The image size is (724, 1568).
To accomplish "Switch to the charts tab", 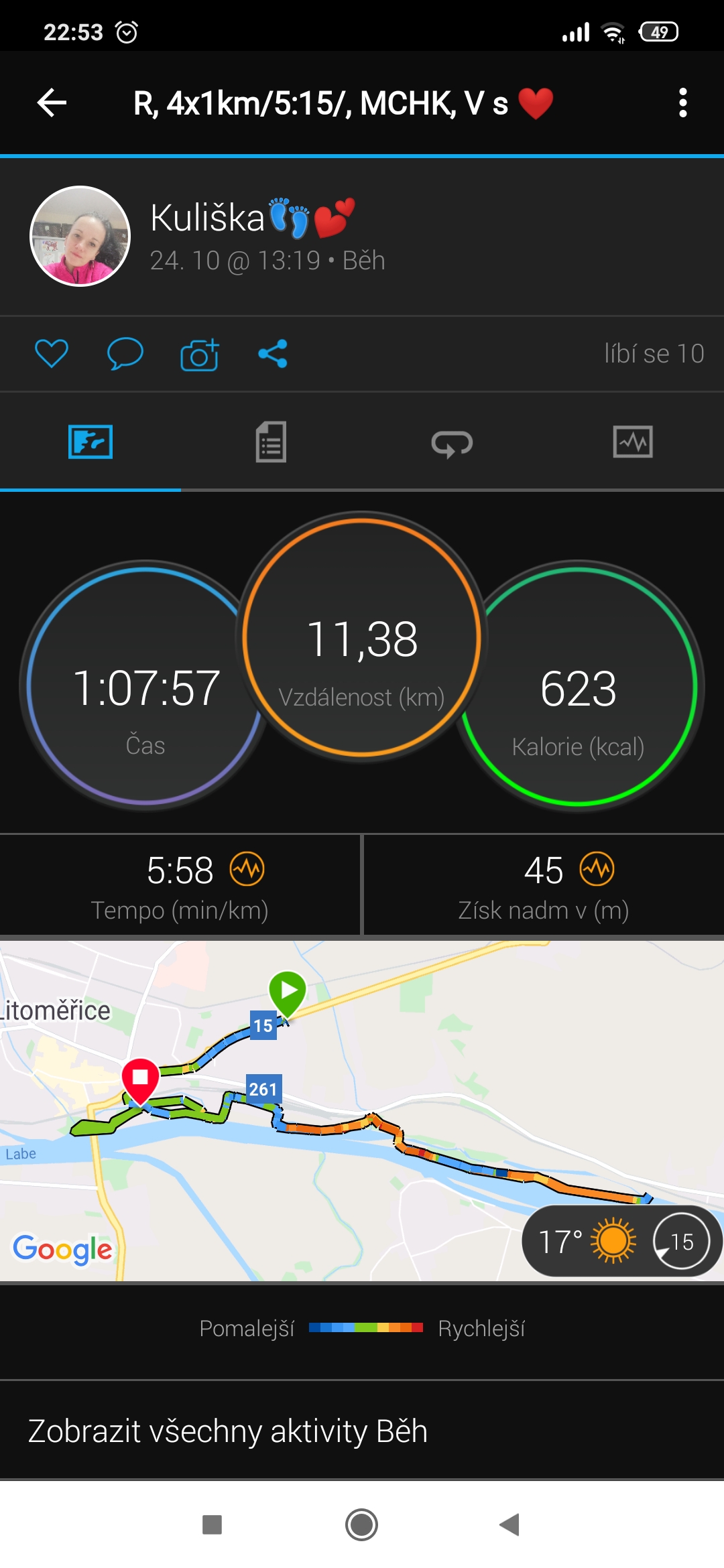I will (x=633, y=442).
